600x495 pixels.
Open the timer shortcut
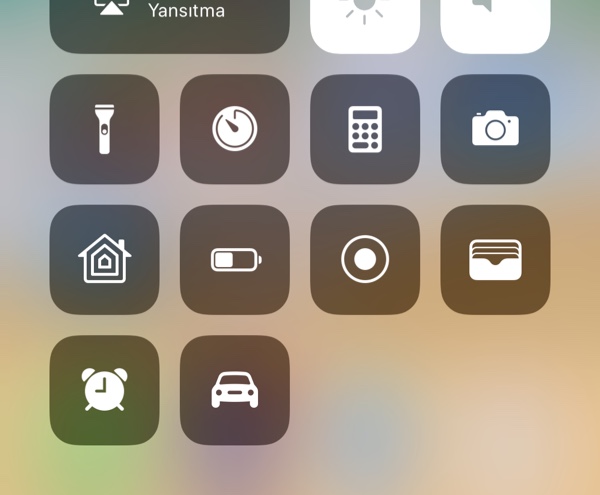tap(234, 129)
